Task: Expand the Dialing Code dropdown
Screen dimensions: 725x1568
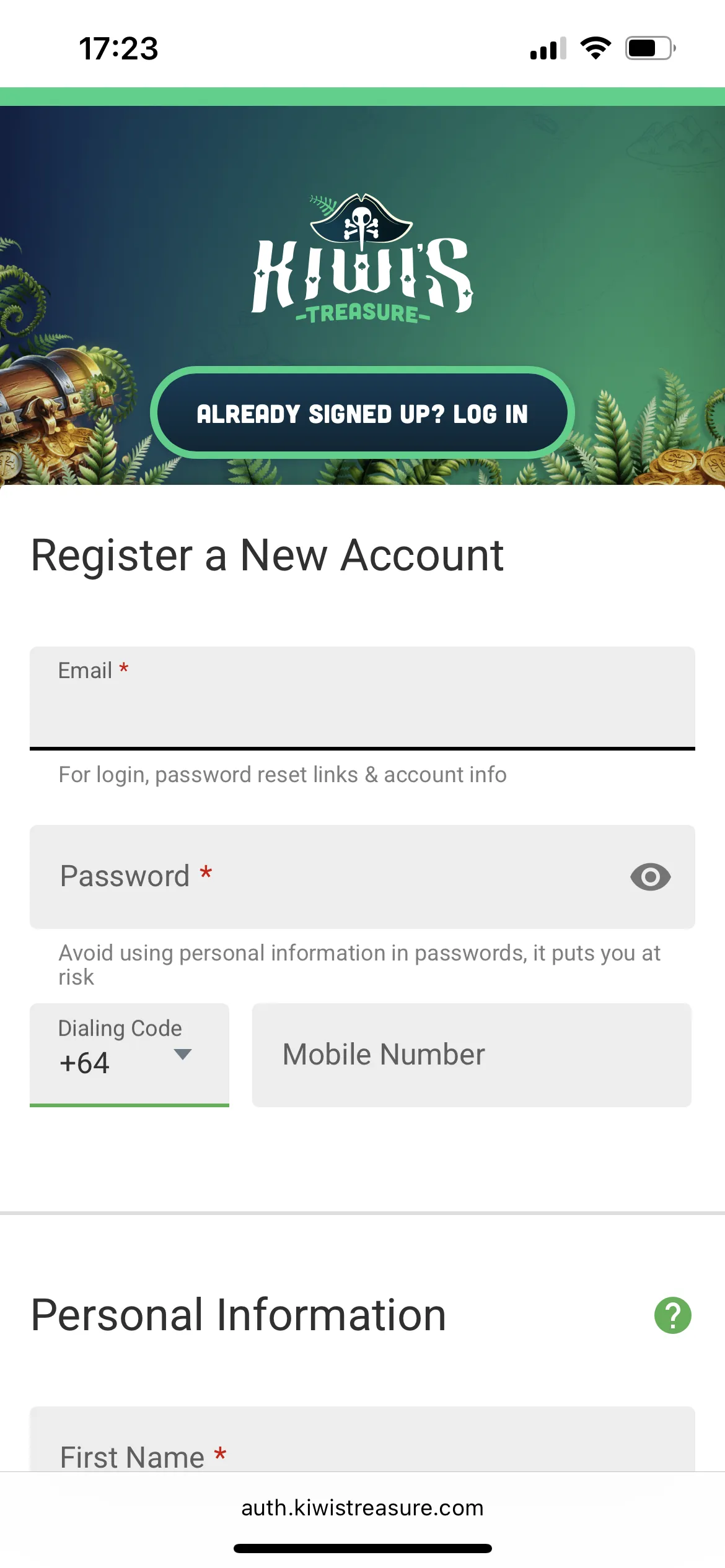Action: [x=129, y=1054]
